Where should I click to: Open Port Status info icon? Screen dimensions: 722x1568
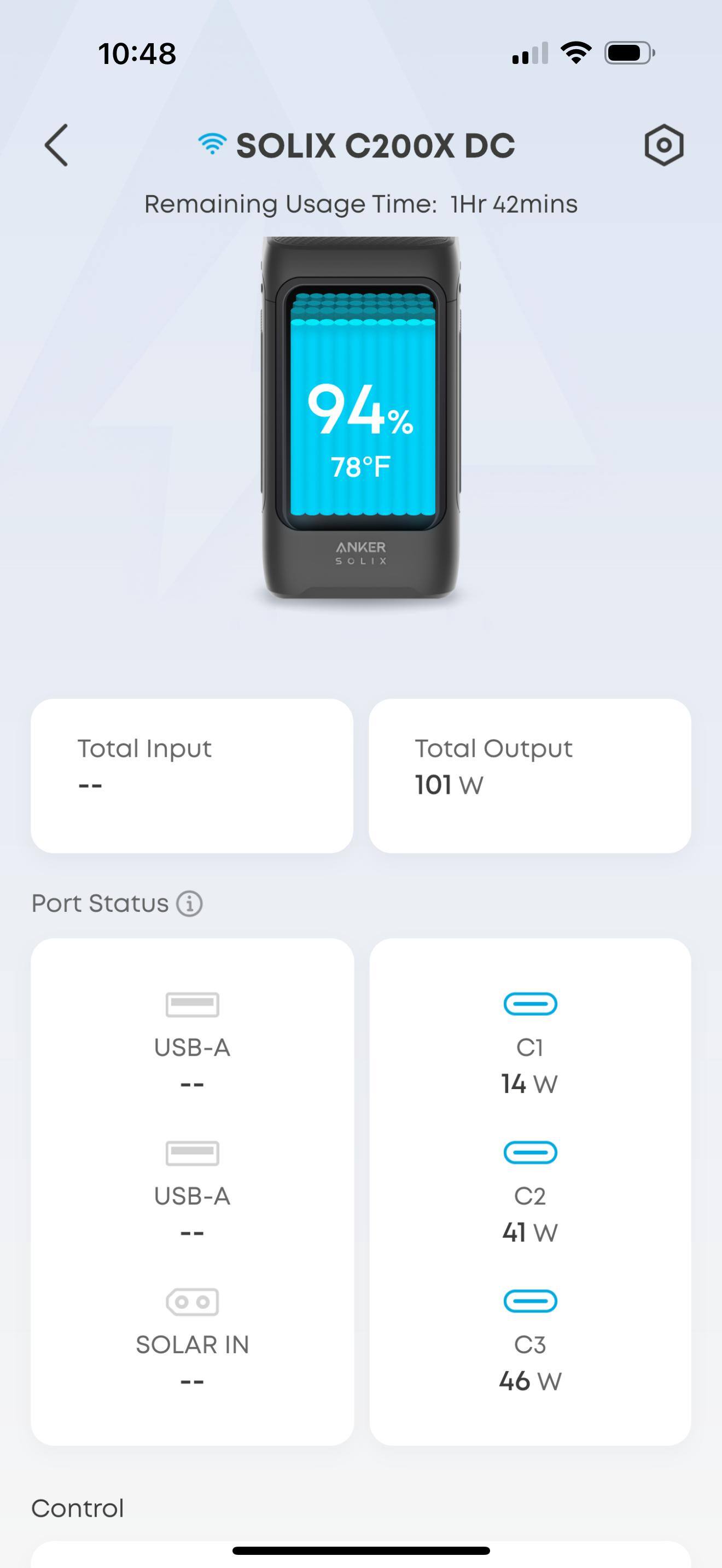pyautogui.click(x=189, y=903)
